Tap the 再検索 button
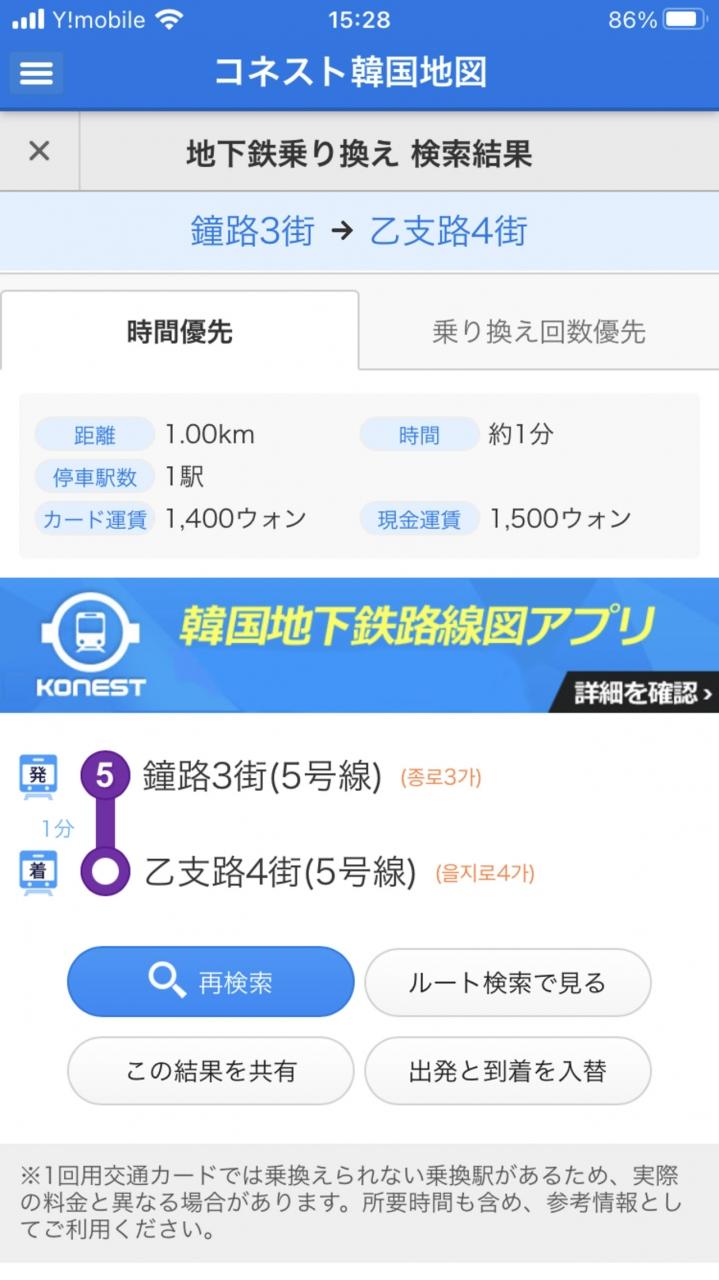The height and width of the screenshot is (1280, 719). coord(211,982)
